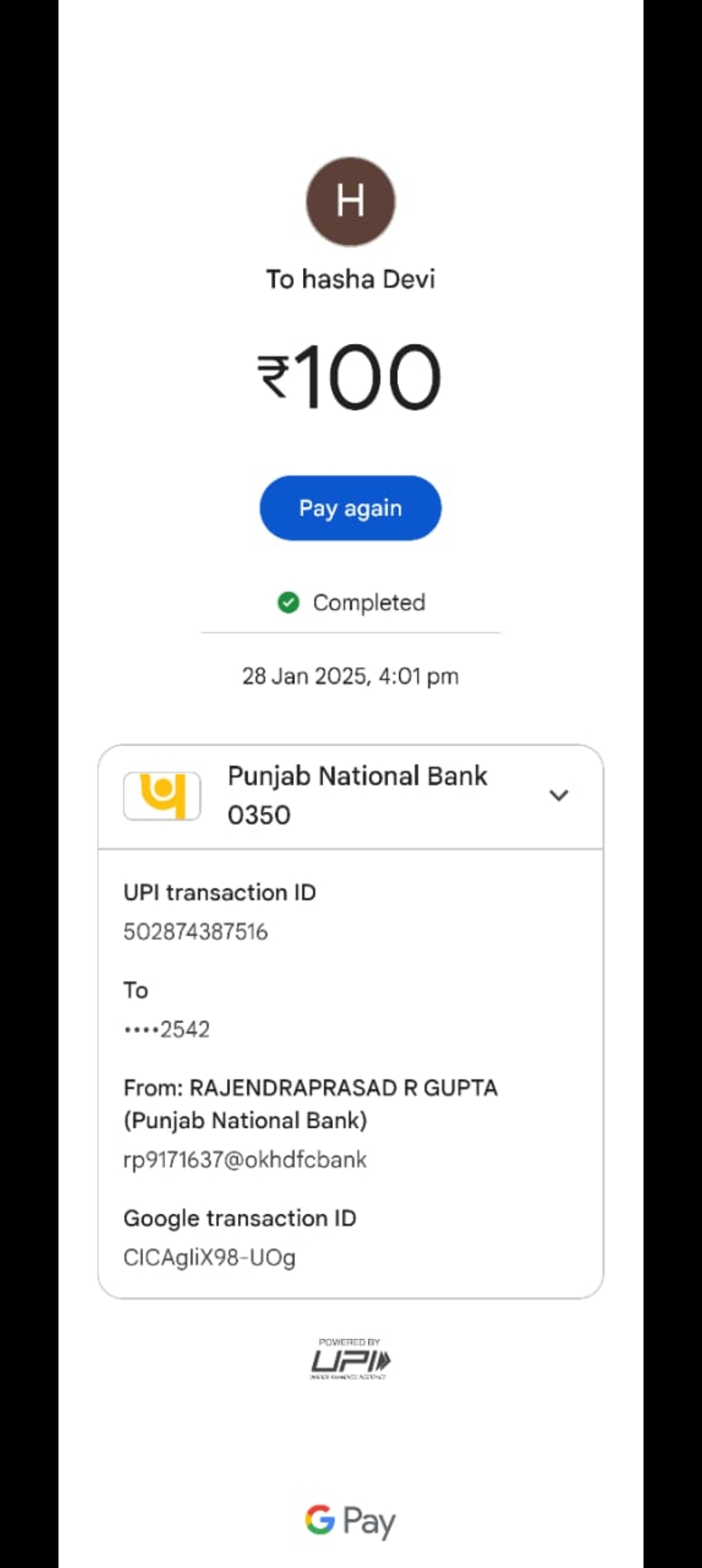The height and width of the screenshot is (1568, 702).
Task: Collapse the Punjab National Bank details chevron
Action: pos(559,795)
